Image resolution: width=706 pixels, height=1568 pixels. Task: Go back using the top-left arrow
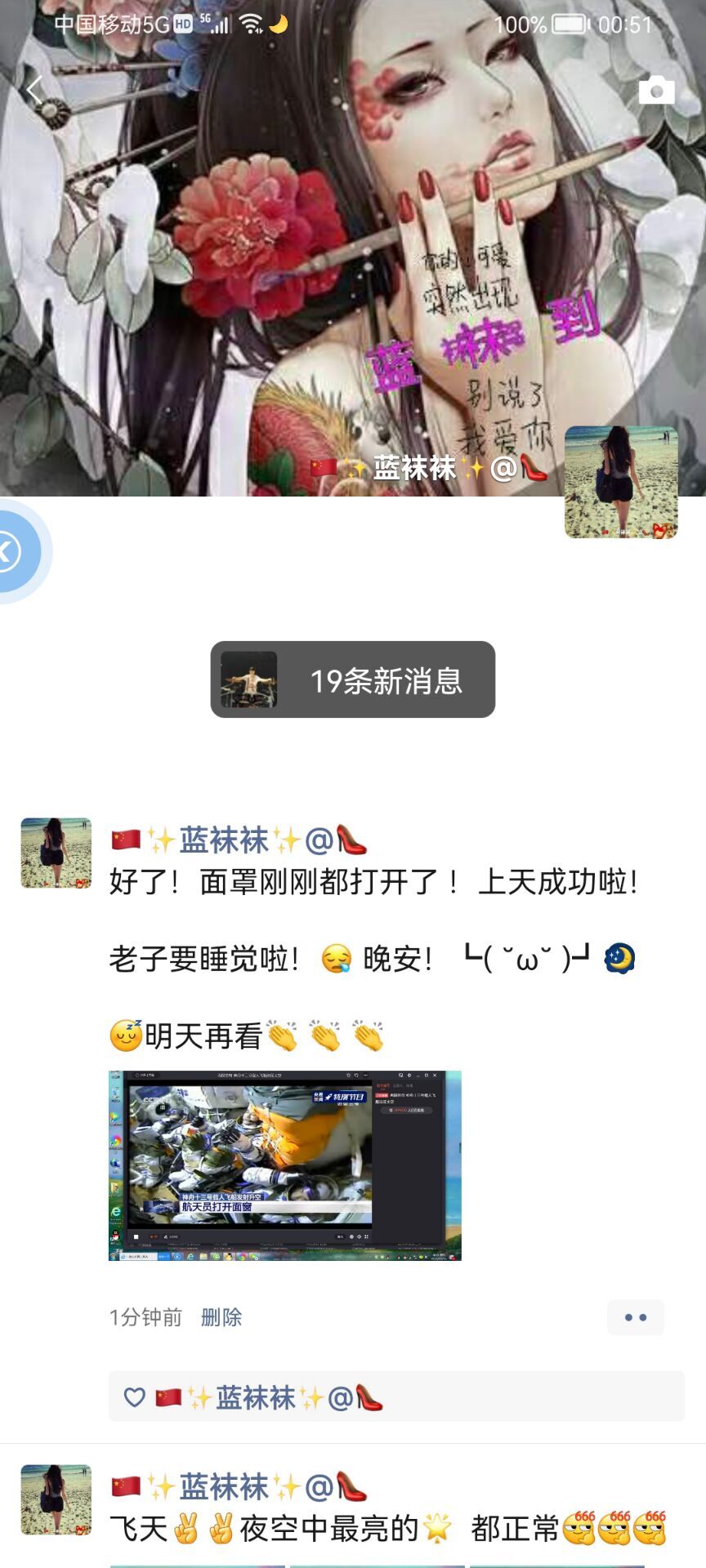click(34, 90)
